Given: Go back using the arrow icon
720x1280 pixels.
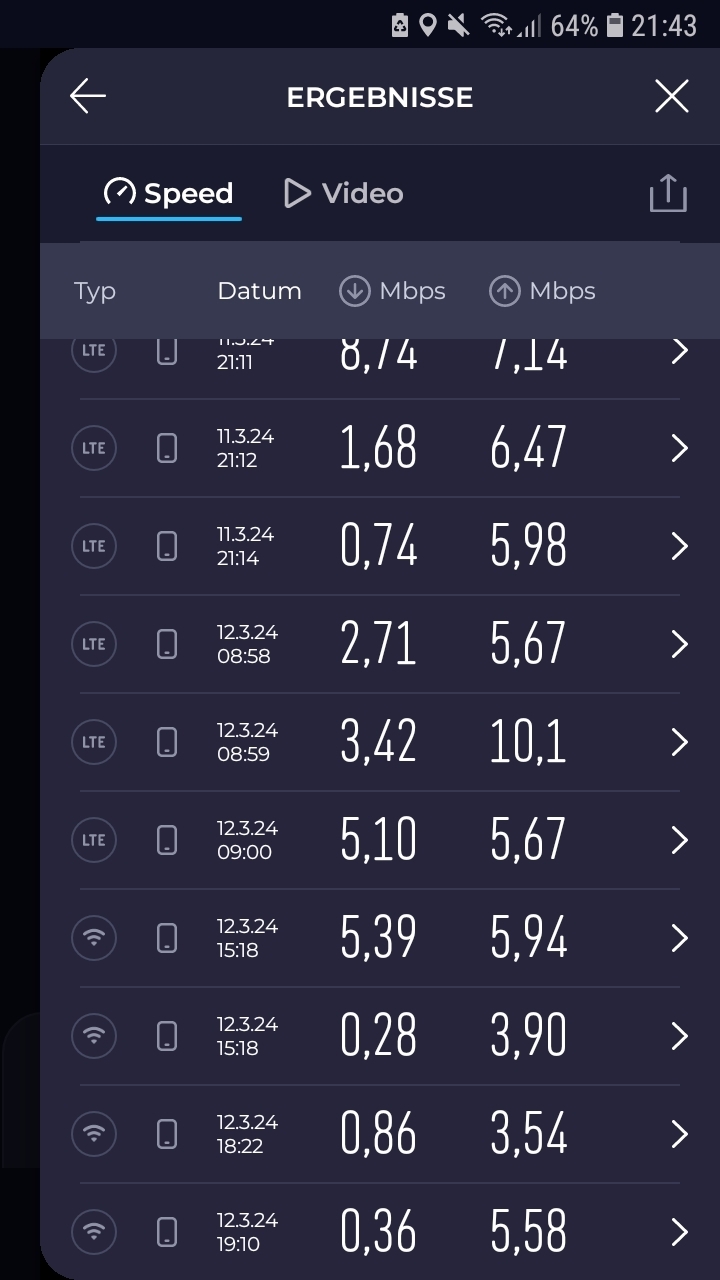Looking at the screenshot, I should [x=88, y=97].
